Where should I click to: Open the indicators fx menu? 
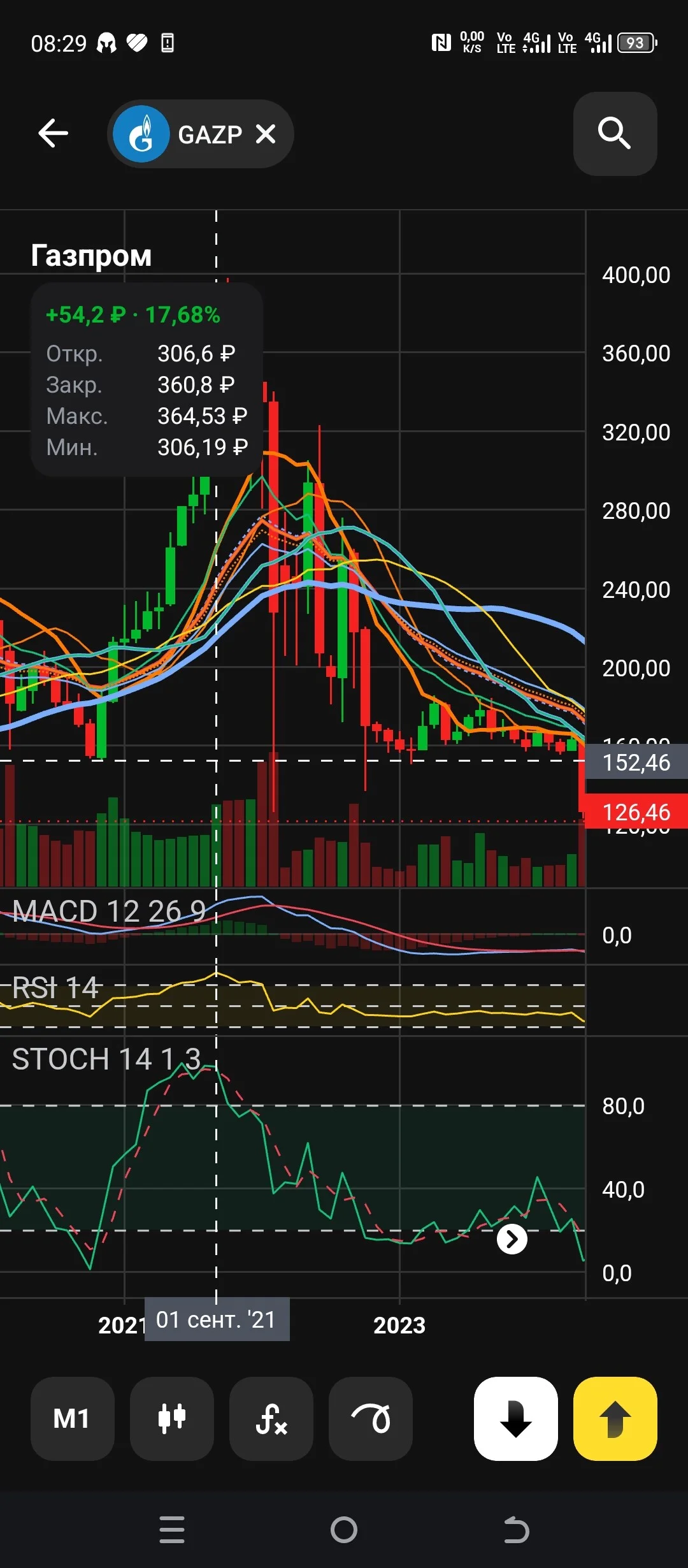point(271,1418)
